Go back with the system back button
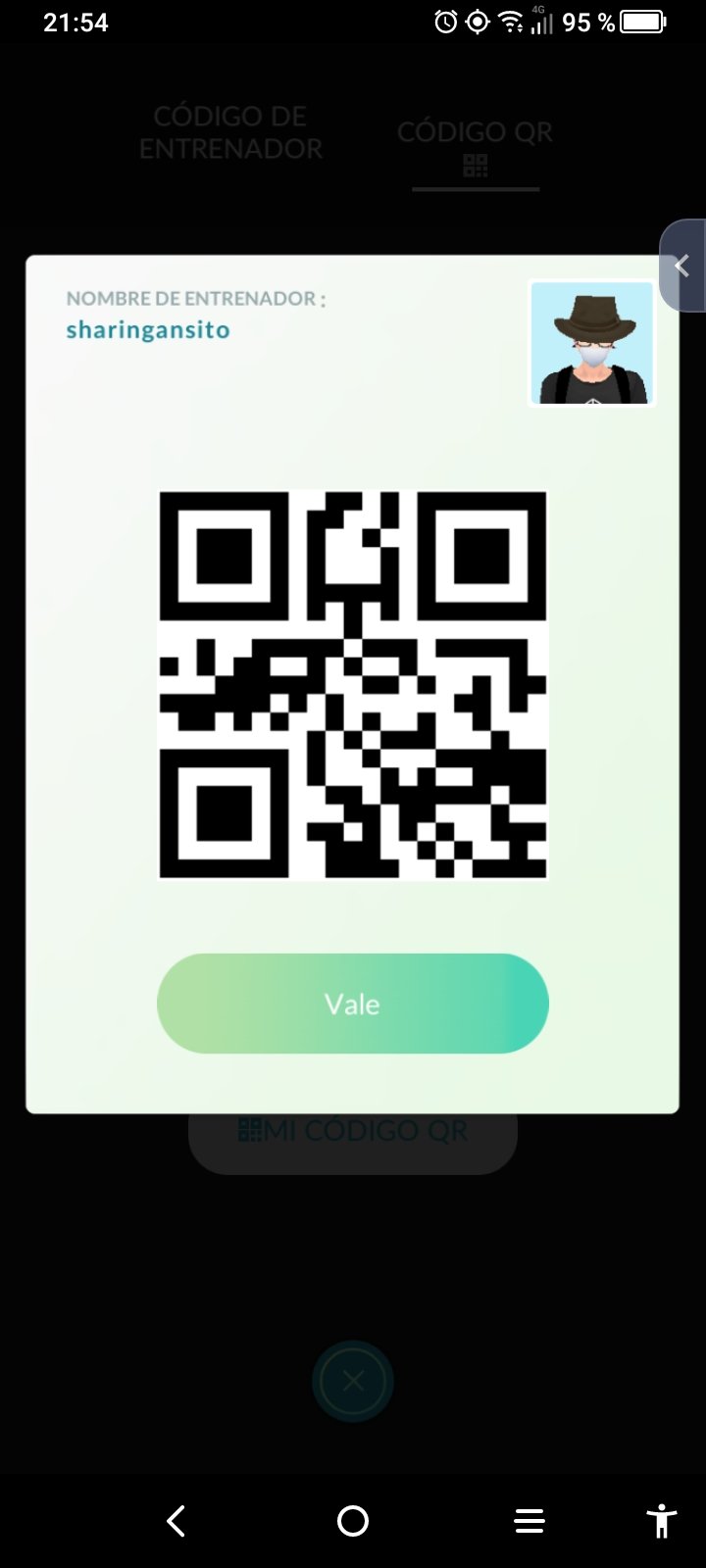 (176, 1521)
